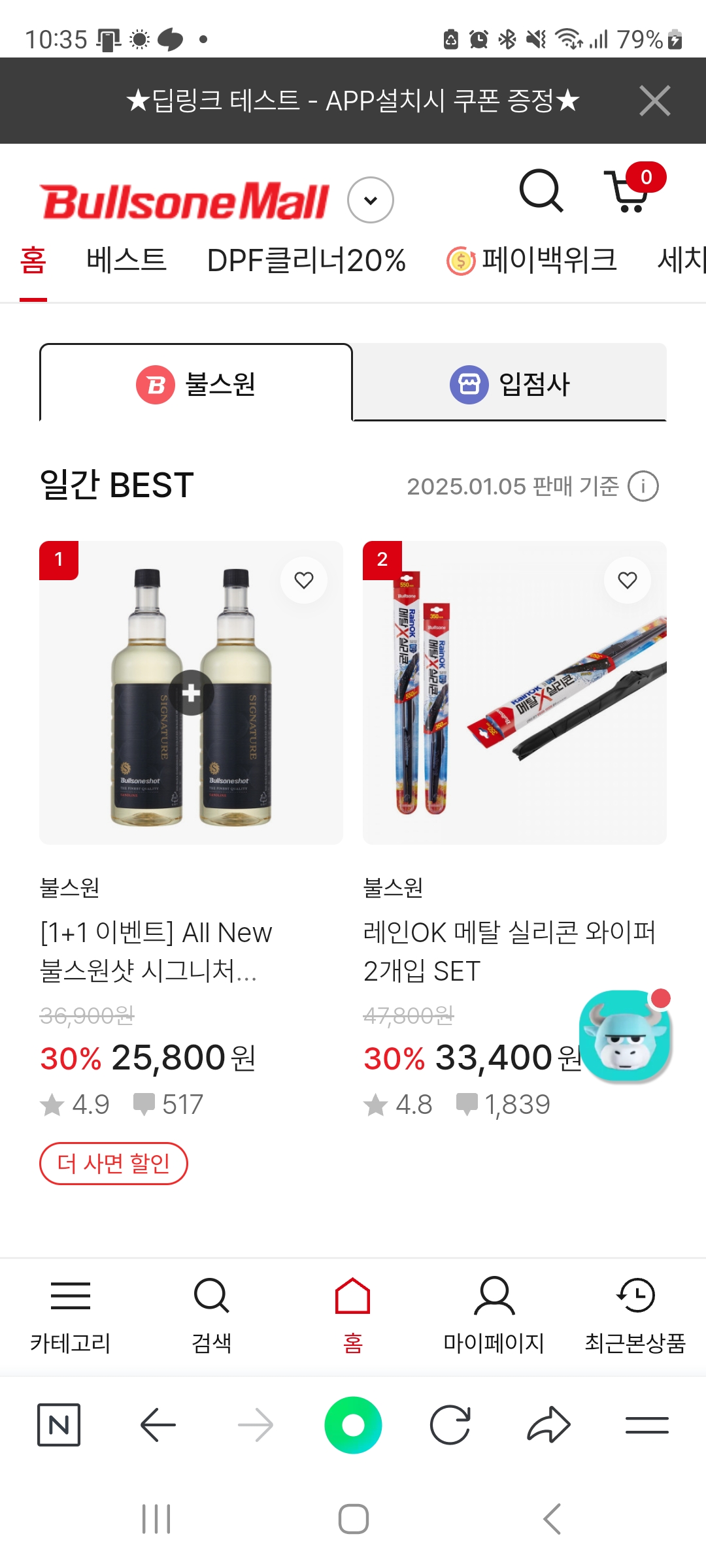The width and height of the screenshot is (706, 1568).
Task: Open the 레인OK 메탈 실리콘 와이퍼 product
Action: point(514,693)
